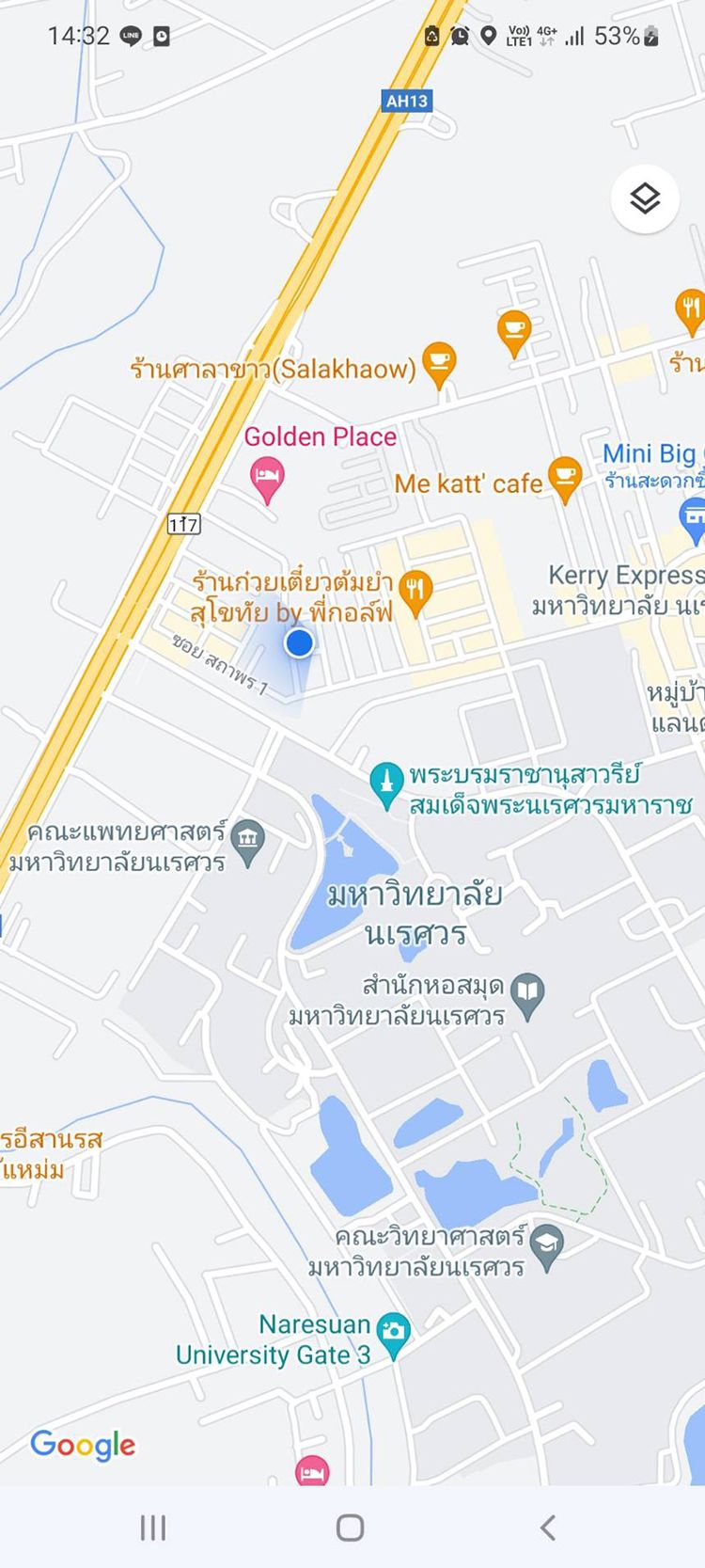Select the Naresuan University Gate 3 marker

click(x=394, y=1332)
